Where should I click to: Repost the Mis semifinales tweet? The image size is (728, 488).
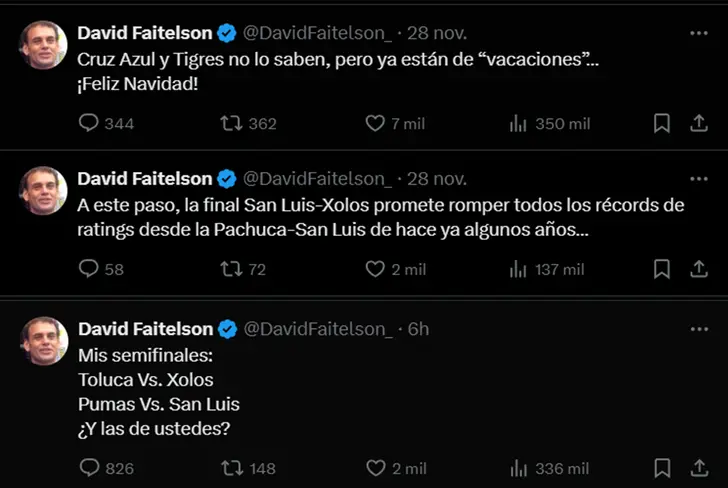[x=232, y=467]
